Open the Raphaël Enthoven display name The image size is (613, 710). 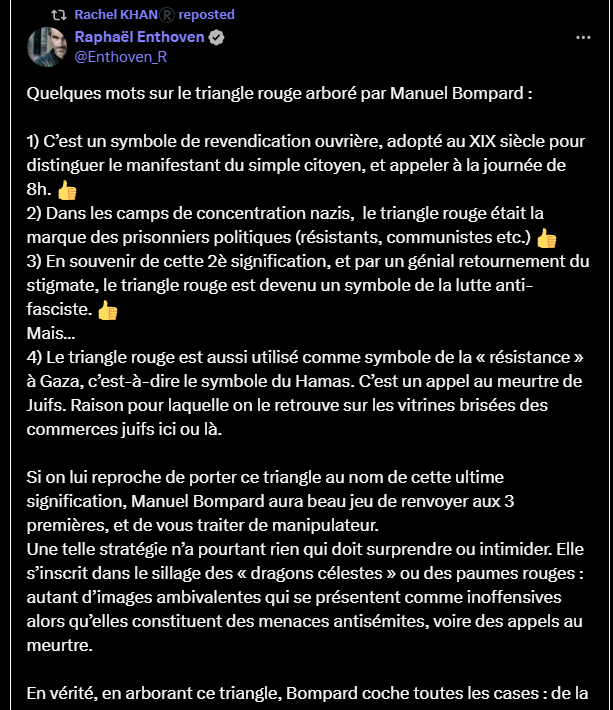tap(139, 37)
